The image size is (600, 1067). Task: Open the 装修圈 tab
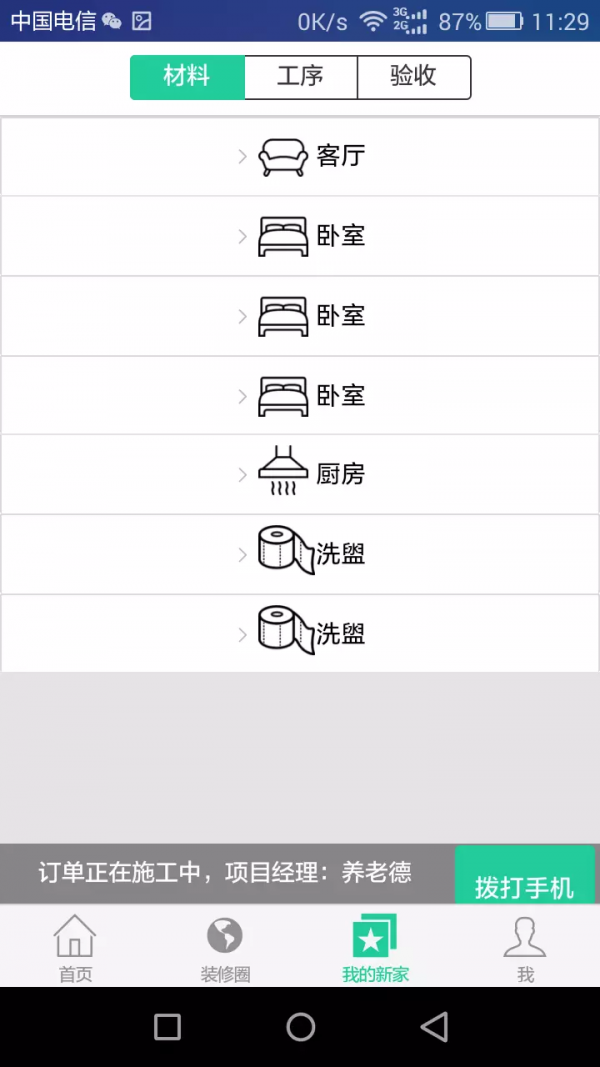coord(225,947)
